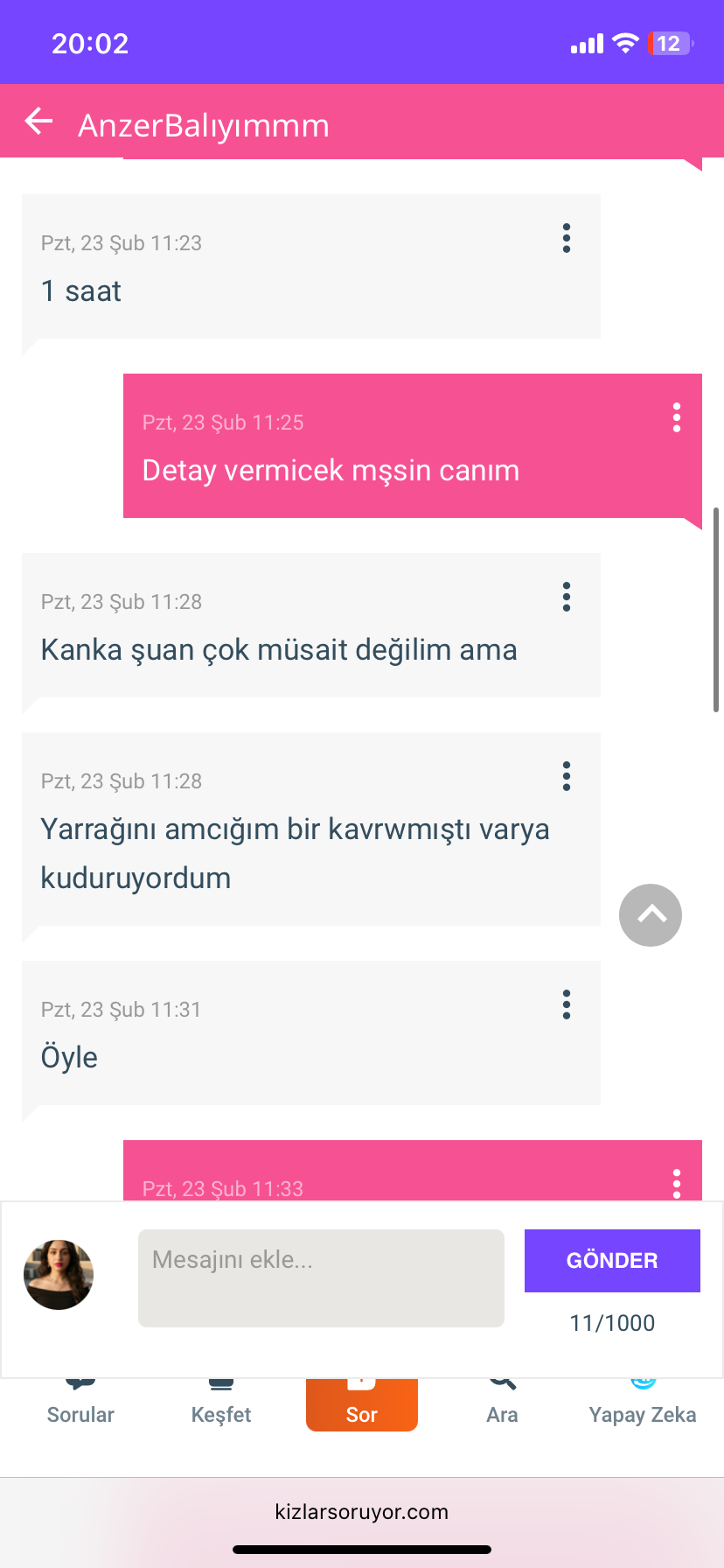Image resolution: width=724 pixels, height=1568 pixels.
Task: Focus the 'Mesajını ekle...' message field
Action: (321, 1277)
